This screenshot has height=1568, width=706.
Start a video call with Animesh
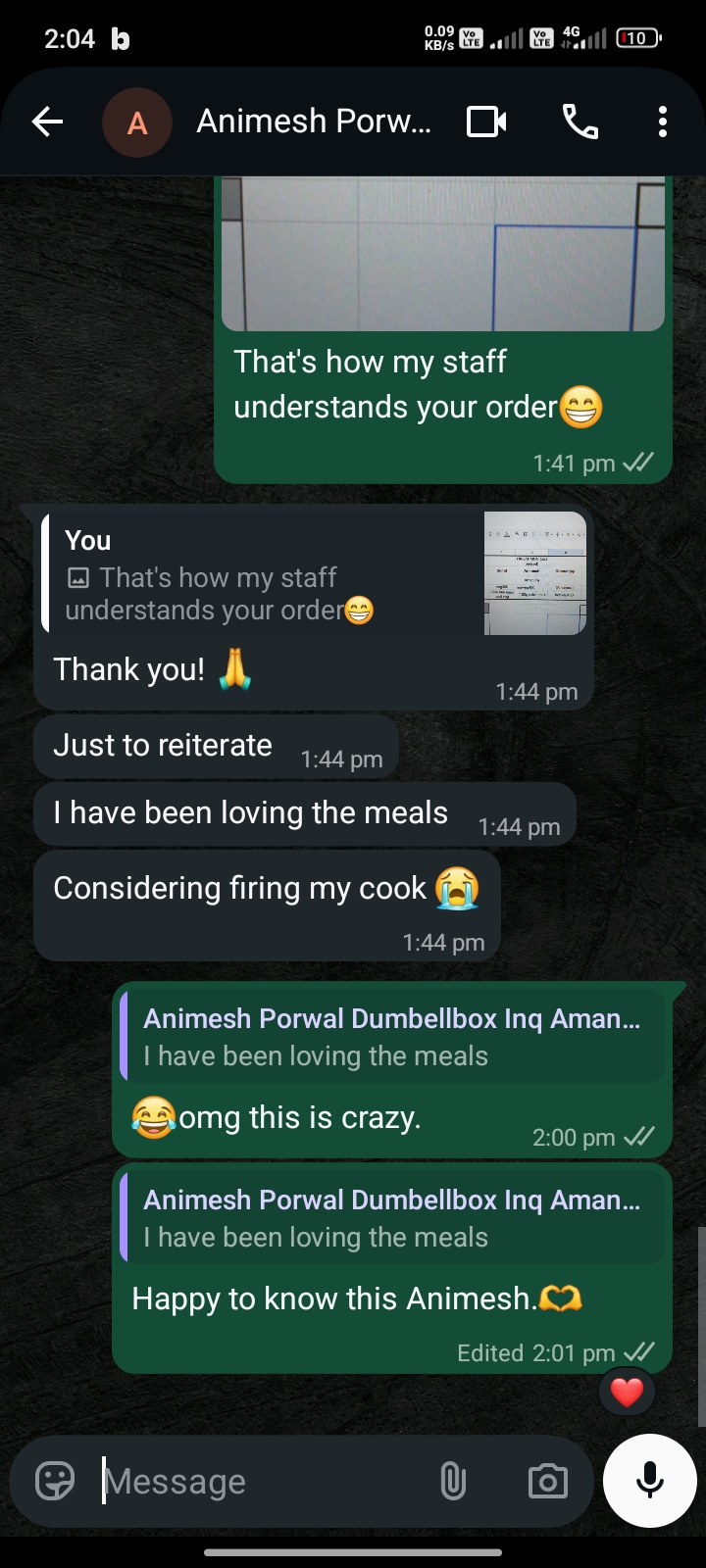(486, 122)
